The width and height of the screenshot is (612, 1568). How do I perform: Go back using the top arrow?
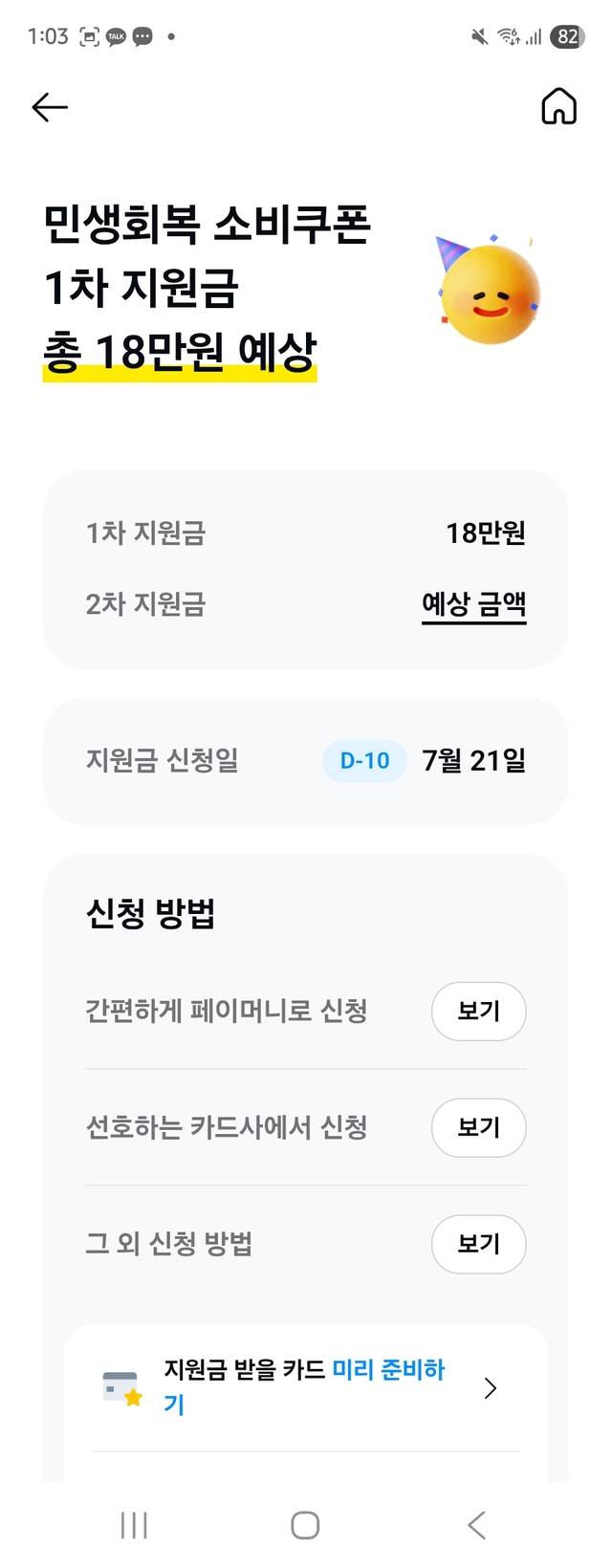pos(50,107)
